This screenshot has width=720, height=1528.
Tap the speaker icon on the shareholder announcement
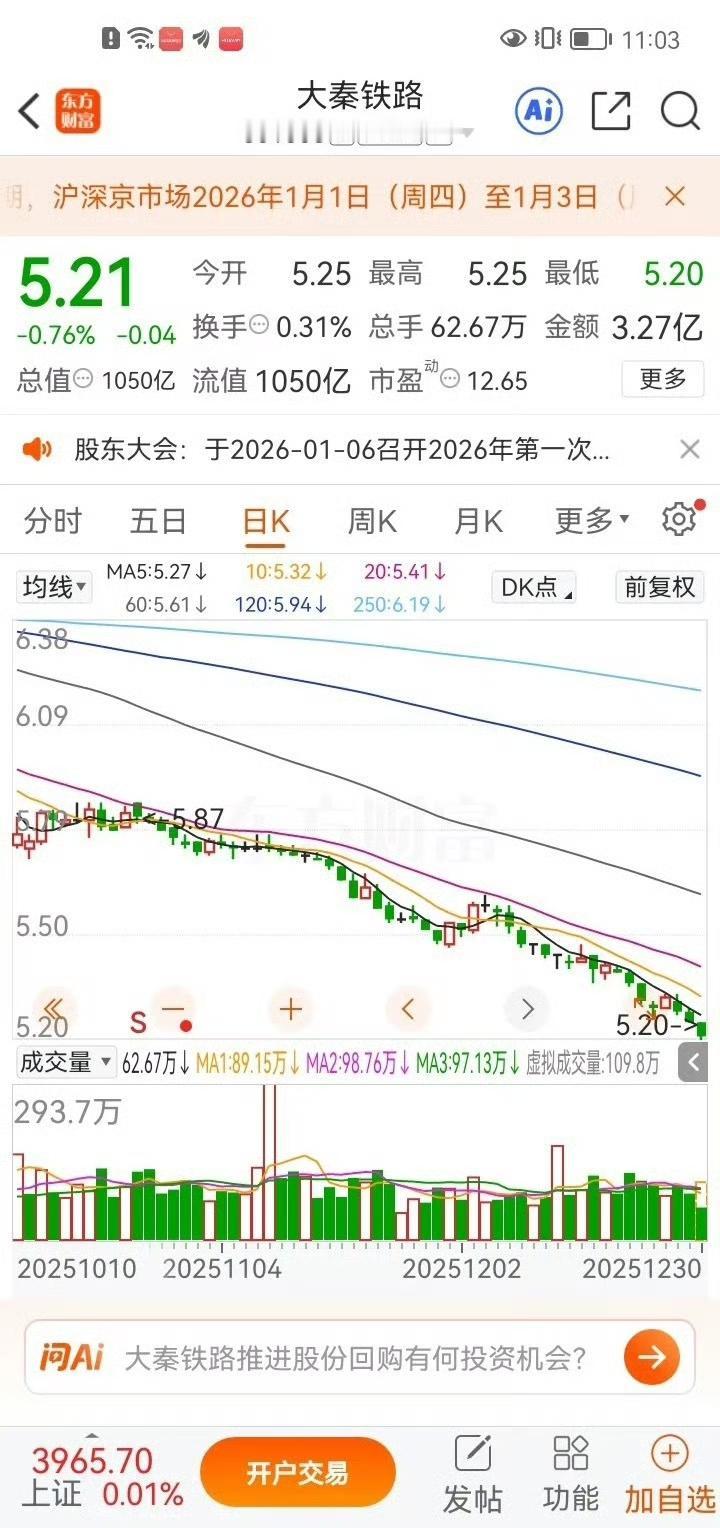click(x=38, y=450)
